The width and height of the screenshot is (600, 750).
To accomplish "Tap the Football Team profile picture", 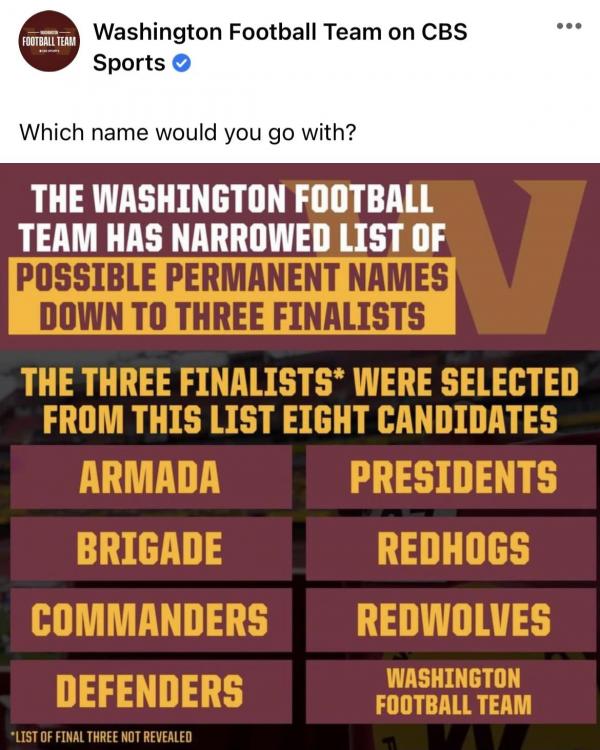I will (x=49, y=40).
